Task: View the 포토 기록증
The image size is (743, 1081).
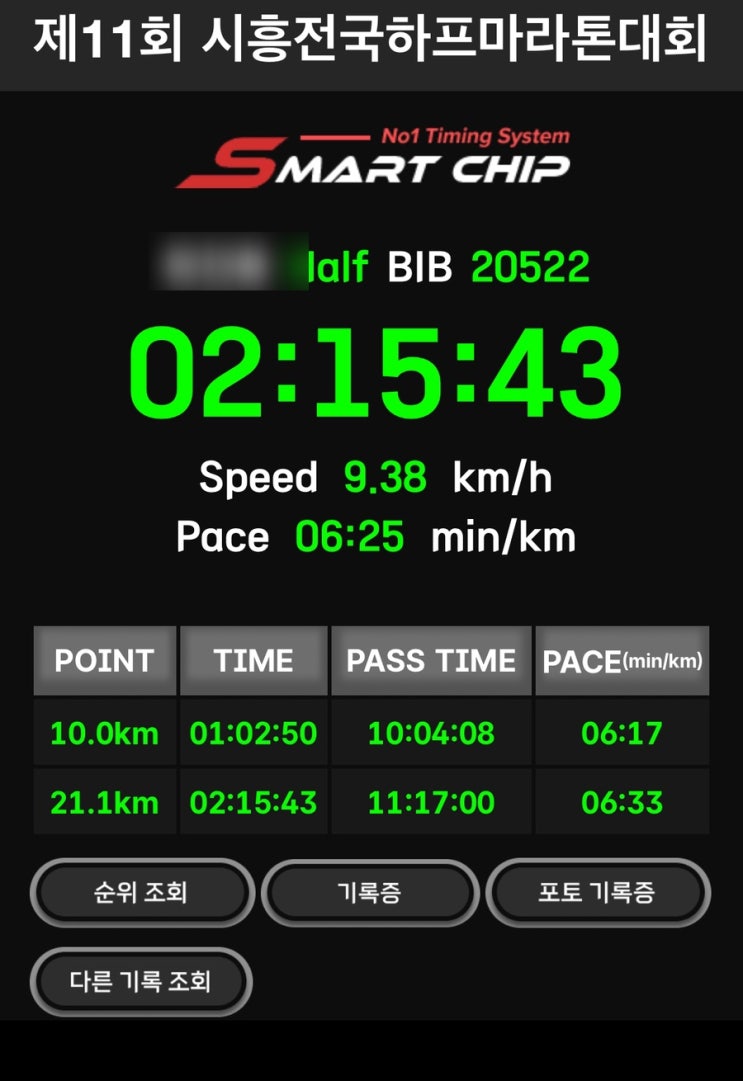Action: [597, 892]
